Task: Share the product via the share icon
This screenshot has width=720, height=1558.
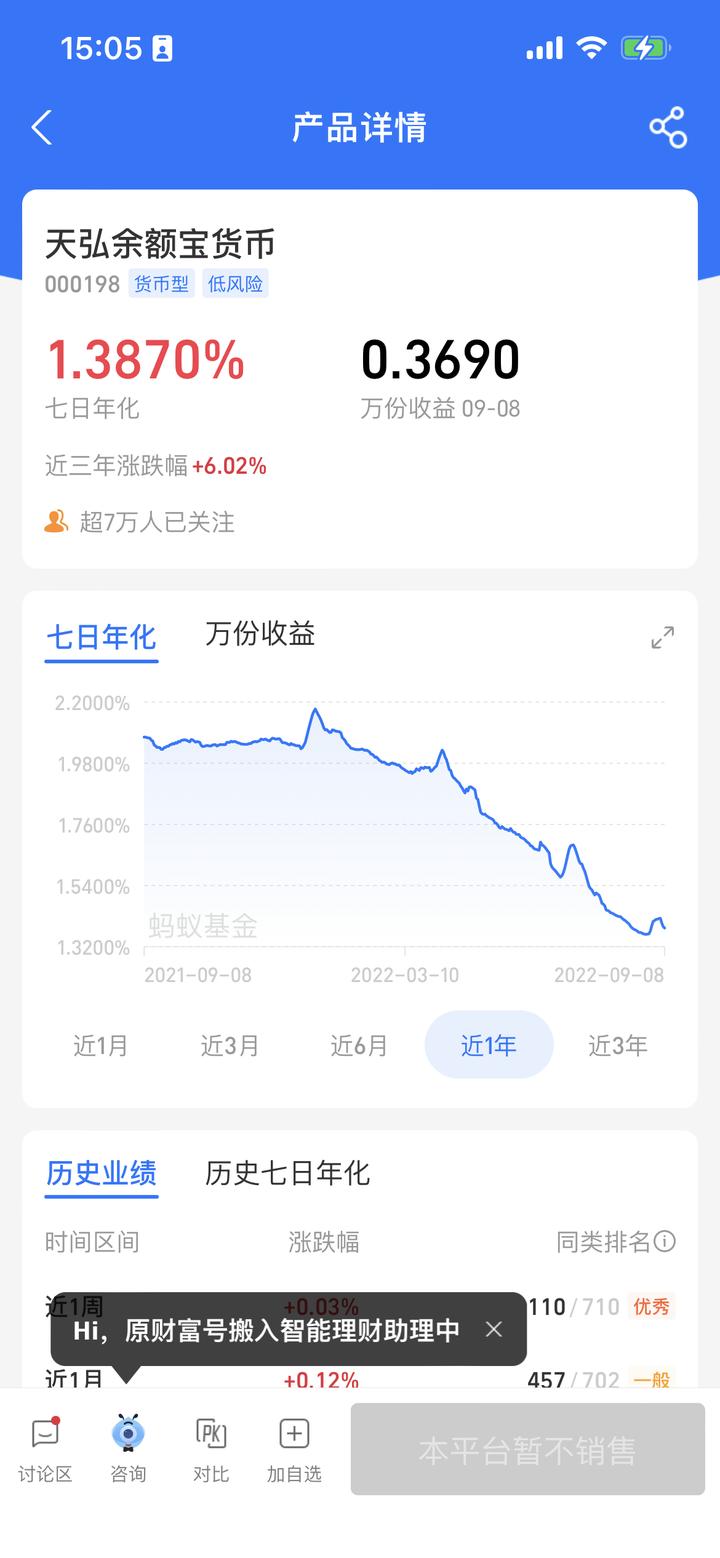Action: coord(667,128)
